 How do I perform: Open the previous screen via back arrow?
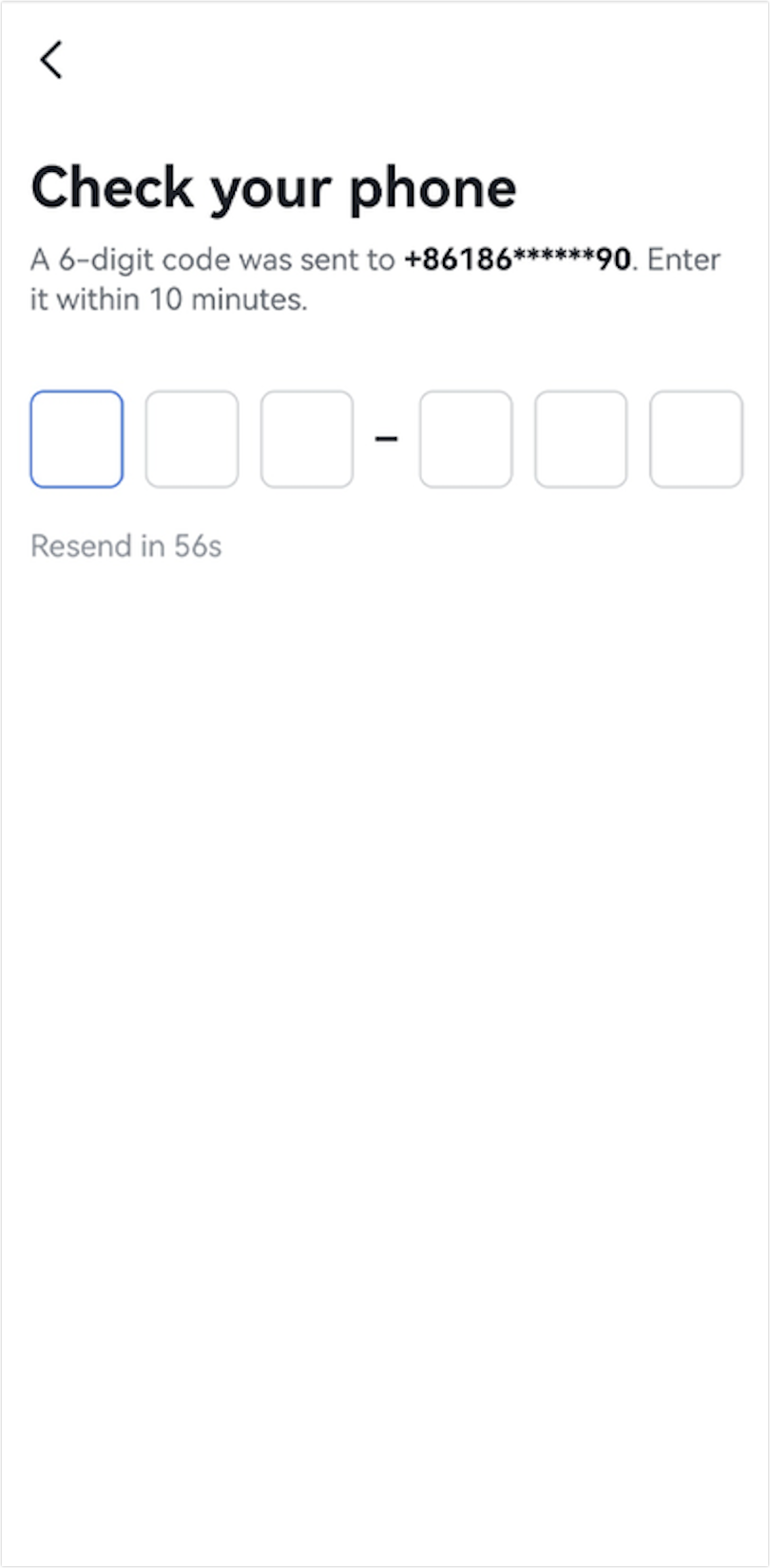(x=52, y=59)
